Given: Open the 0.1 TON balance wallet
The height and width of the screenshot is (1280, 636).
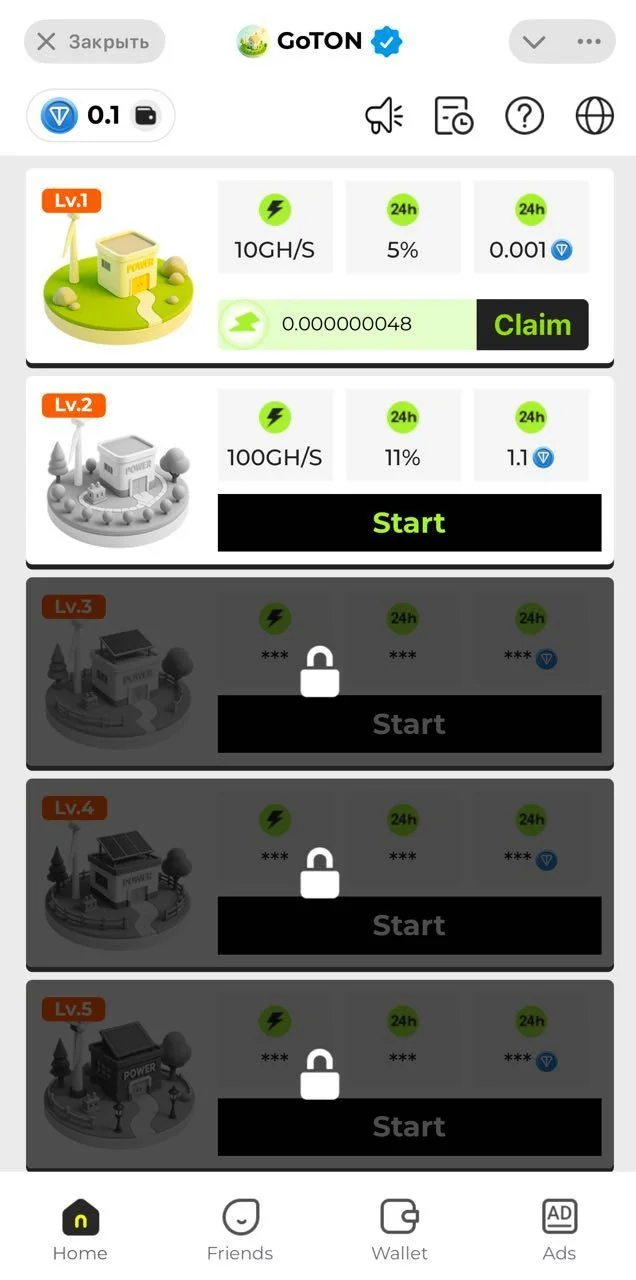Looking at the screenshot, I should pos(101,116).
